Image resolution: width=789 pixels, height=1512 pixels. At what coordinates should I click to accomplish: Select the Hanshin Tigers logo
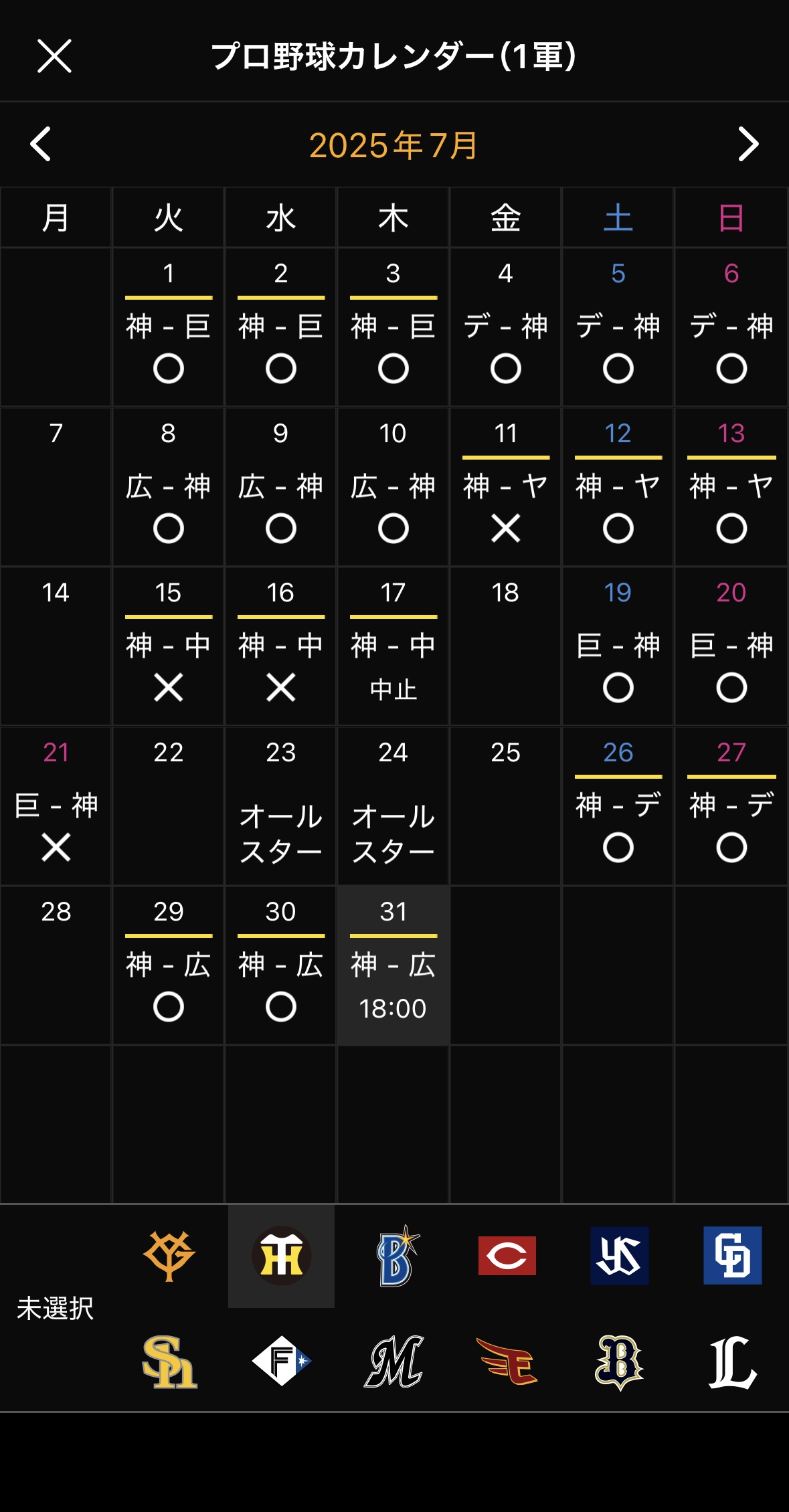coord(281,1256)
